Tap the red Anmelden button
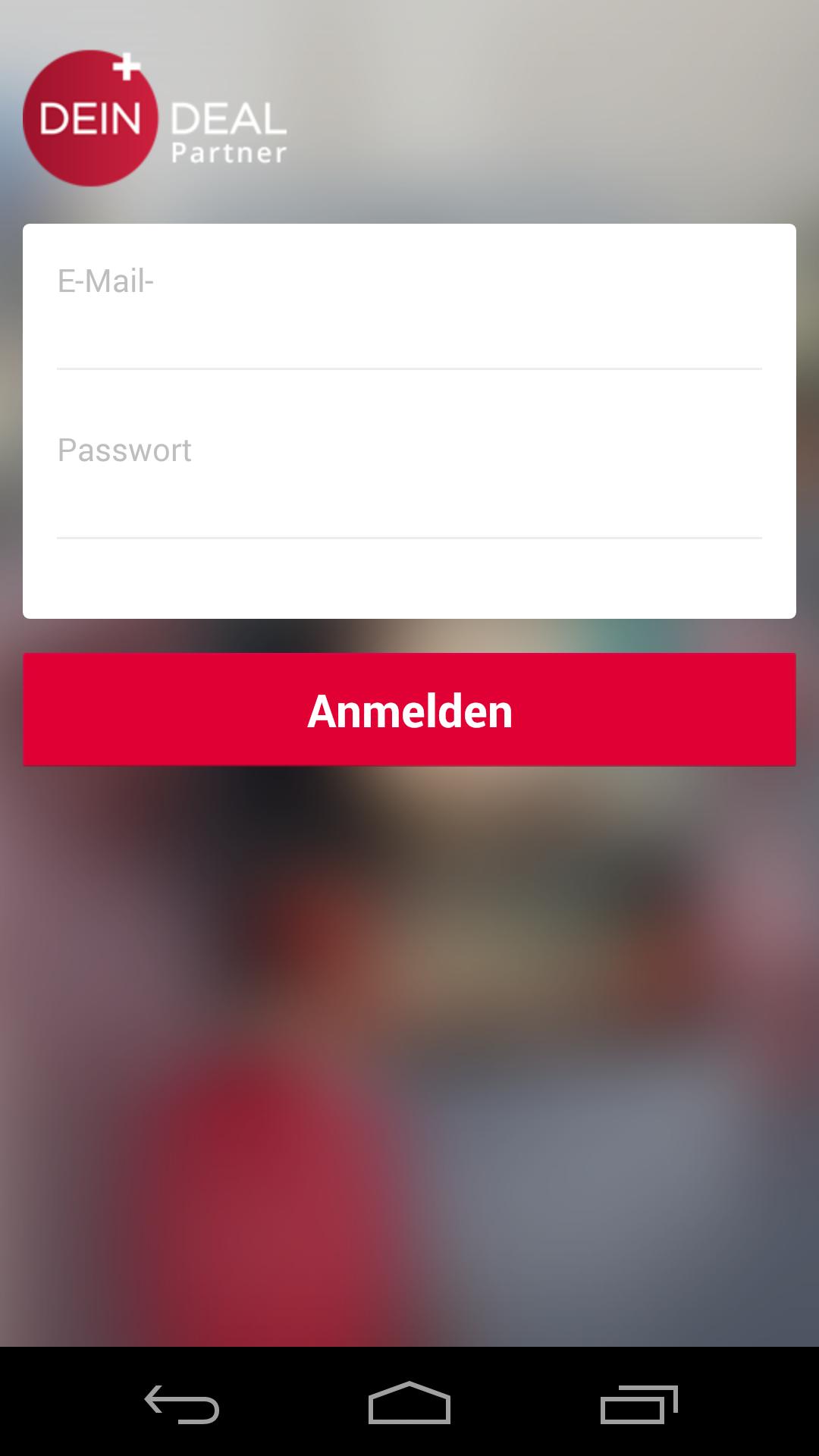Viewport: 819px width, 1456px height. point(409,710)
